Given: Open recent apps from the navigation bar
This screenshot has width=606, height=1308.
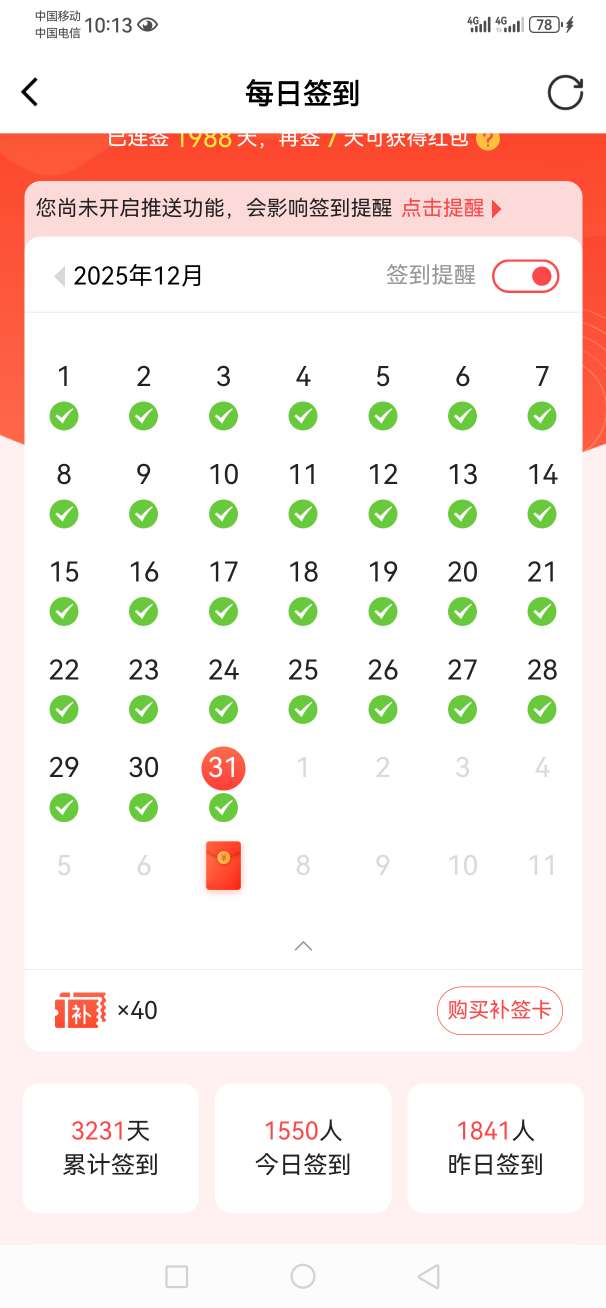Looking at the screenshot, I should point(177,1276).
